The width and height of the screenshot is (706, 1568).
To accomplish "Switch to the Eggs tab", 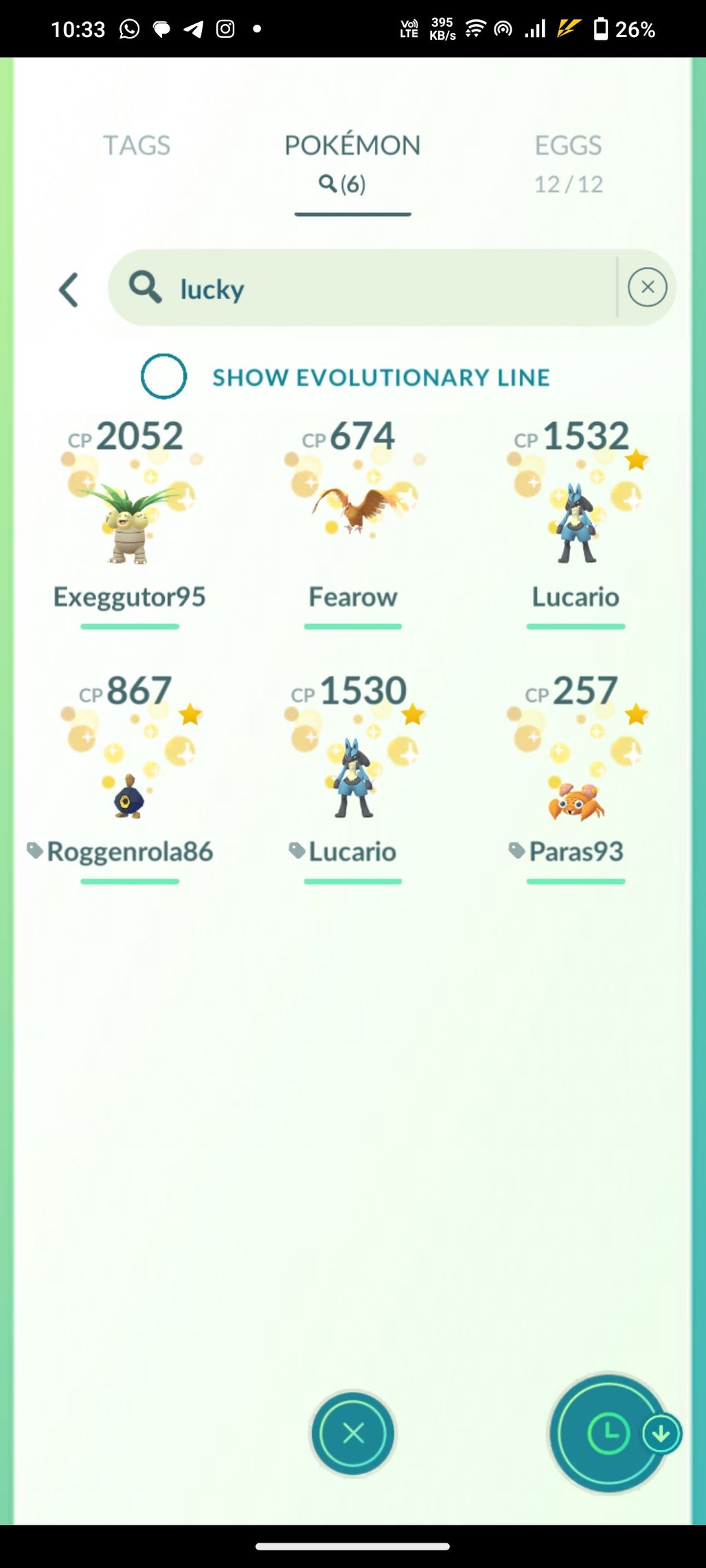I will point(568,162).
